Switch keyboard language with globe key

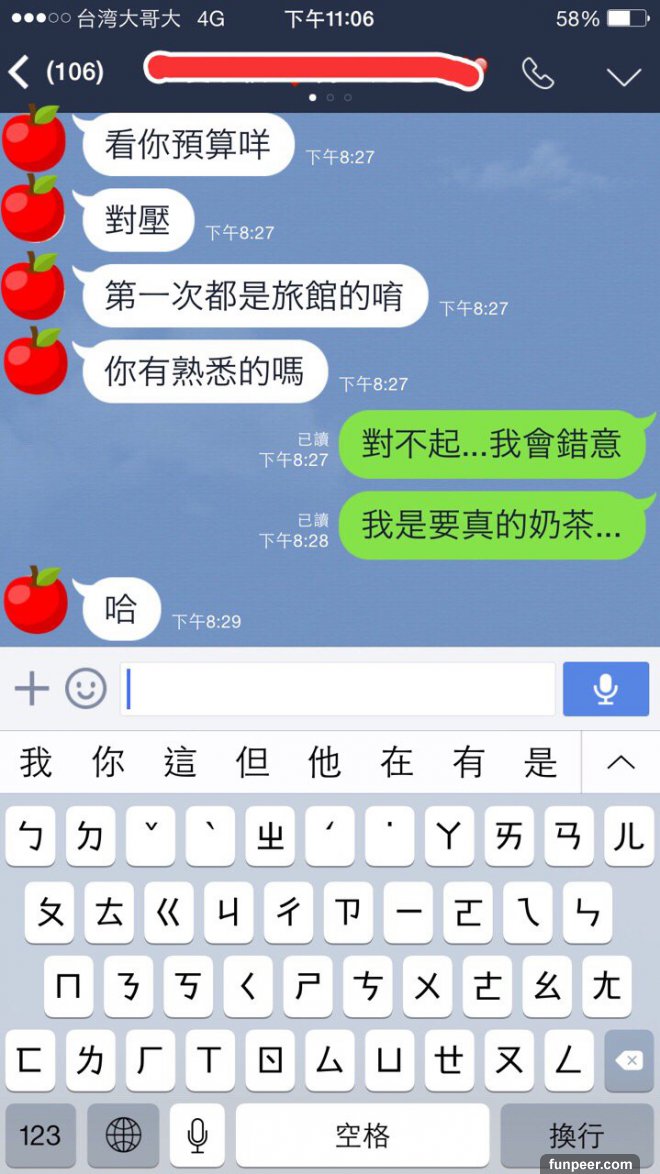[x=123, y=1135]
